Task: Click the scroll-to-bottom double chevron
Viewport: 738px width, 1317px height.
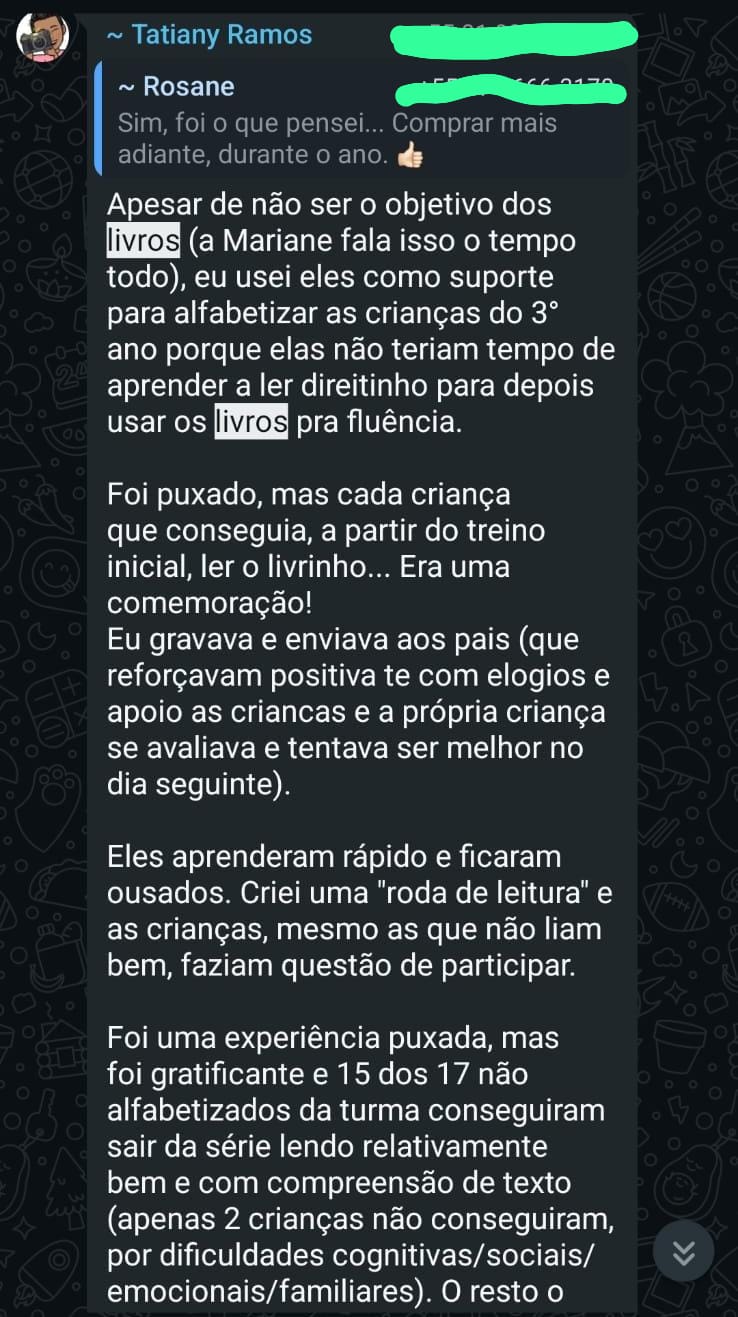Action: click(683, 1251)
